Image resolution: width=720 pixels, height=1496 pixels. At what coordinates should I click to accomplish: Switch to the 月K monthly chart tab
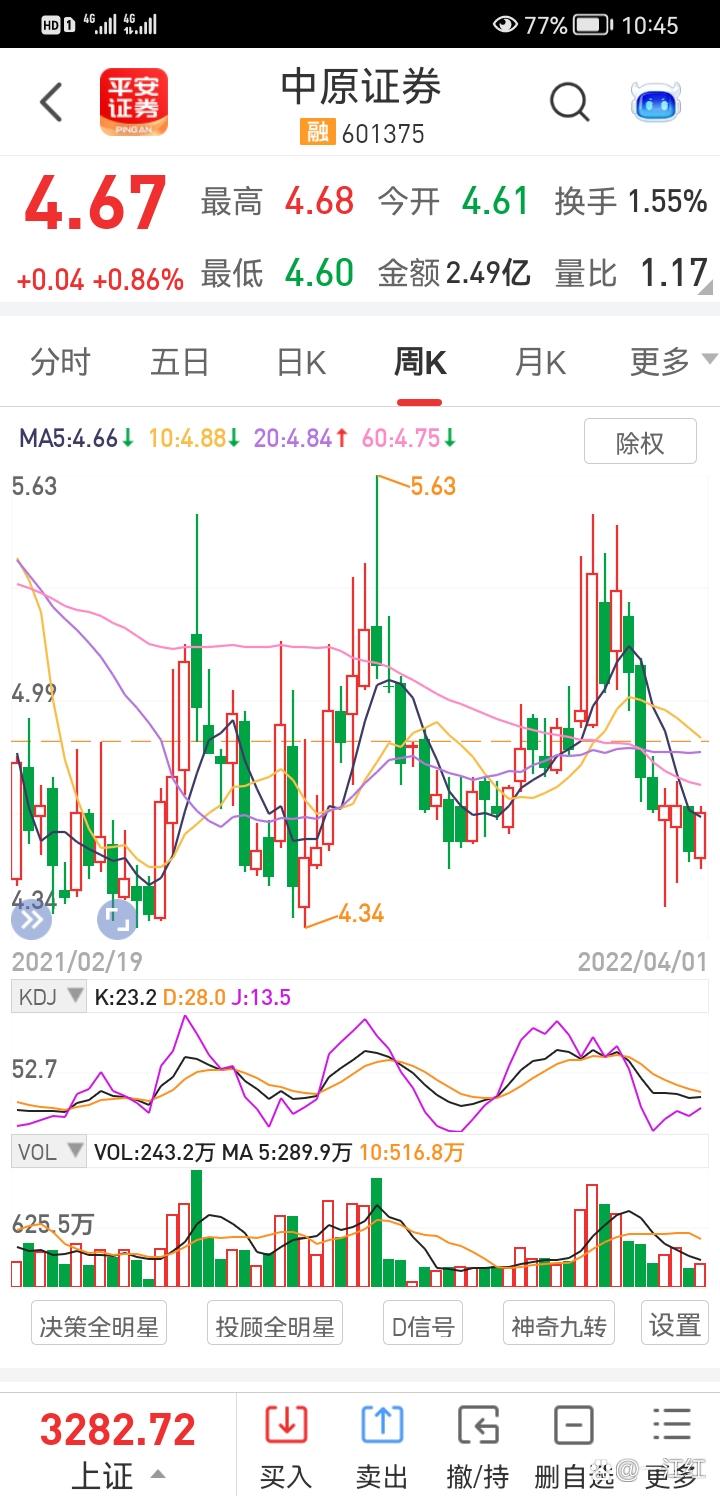click(540, 361)
